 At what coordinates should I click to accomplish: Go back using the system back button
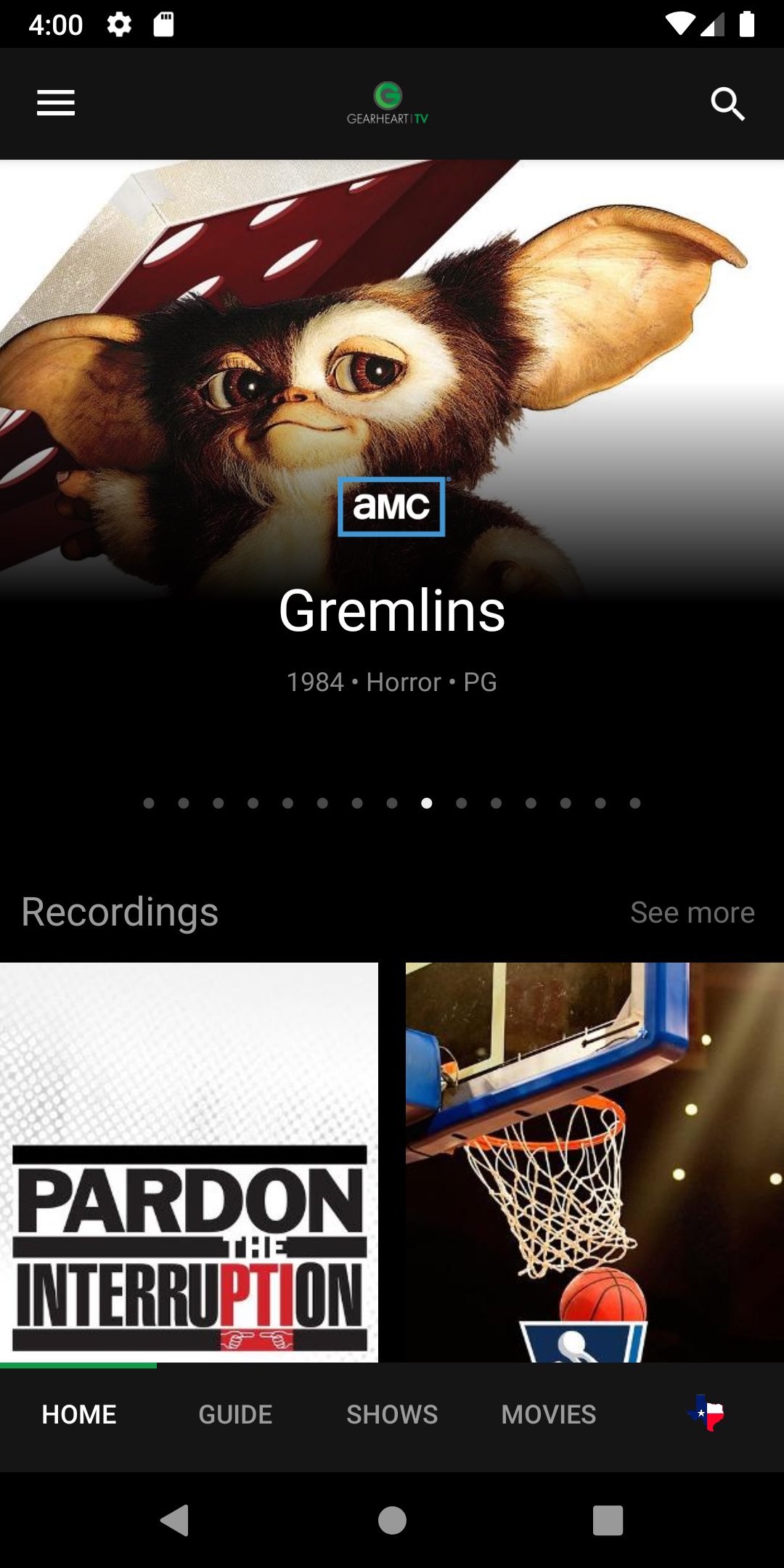coord(174,1520)
